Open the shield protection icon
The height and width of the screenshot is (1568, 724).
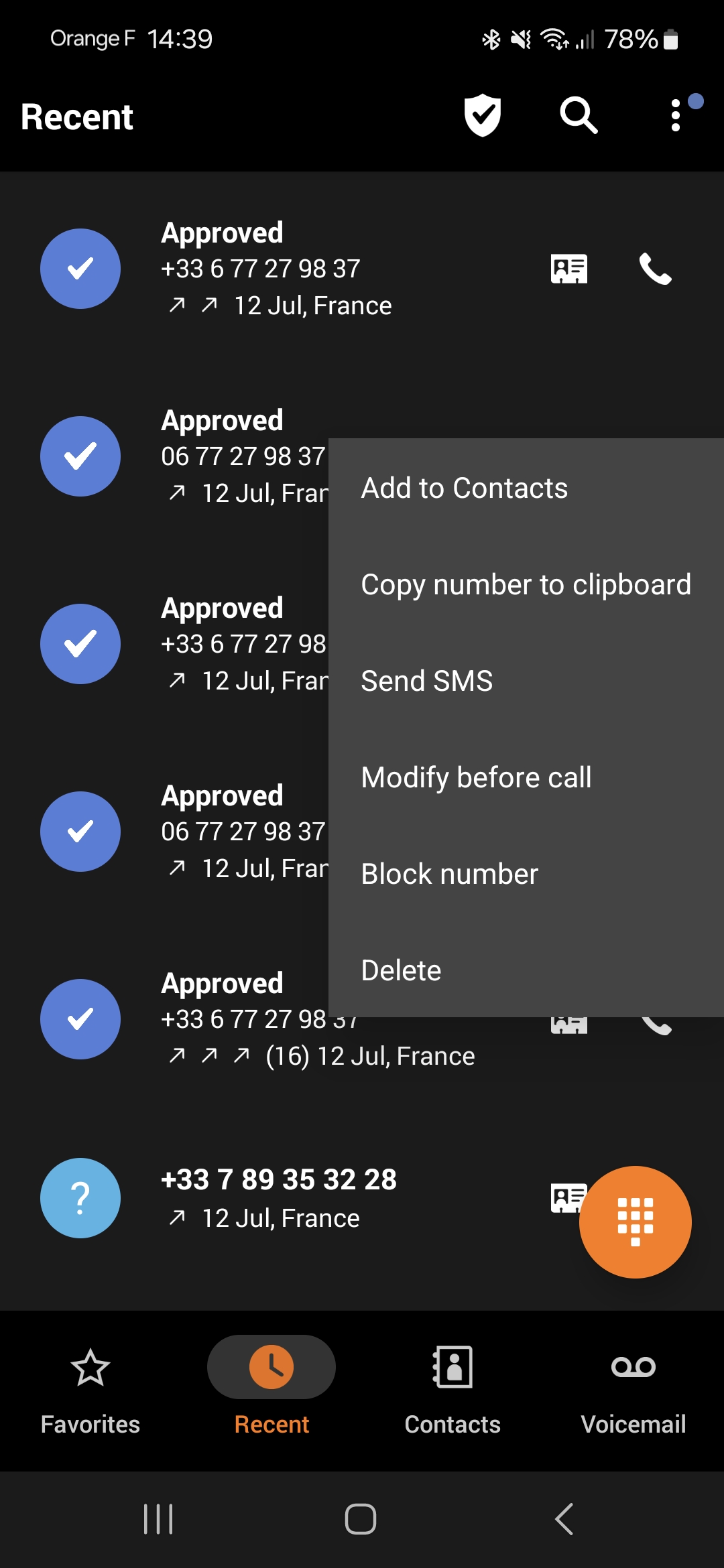click(483, 115)
